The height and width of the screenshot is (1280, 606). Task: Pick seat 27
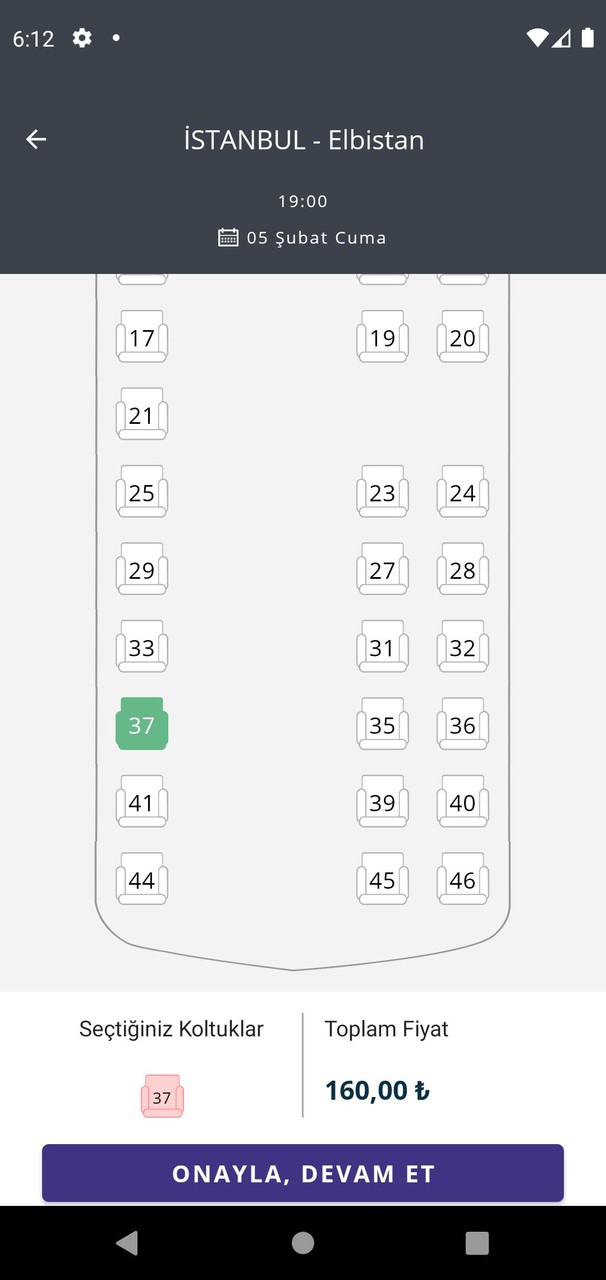coord(382,570)
